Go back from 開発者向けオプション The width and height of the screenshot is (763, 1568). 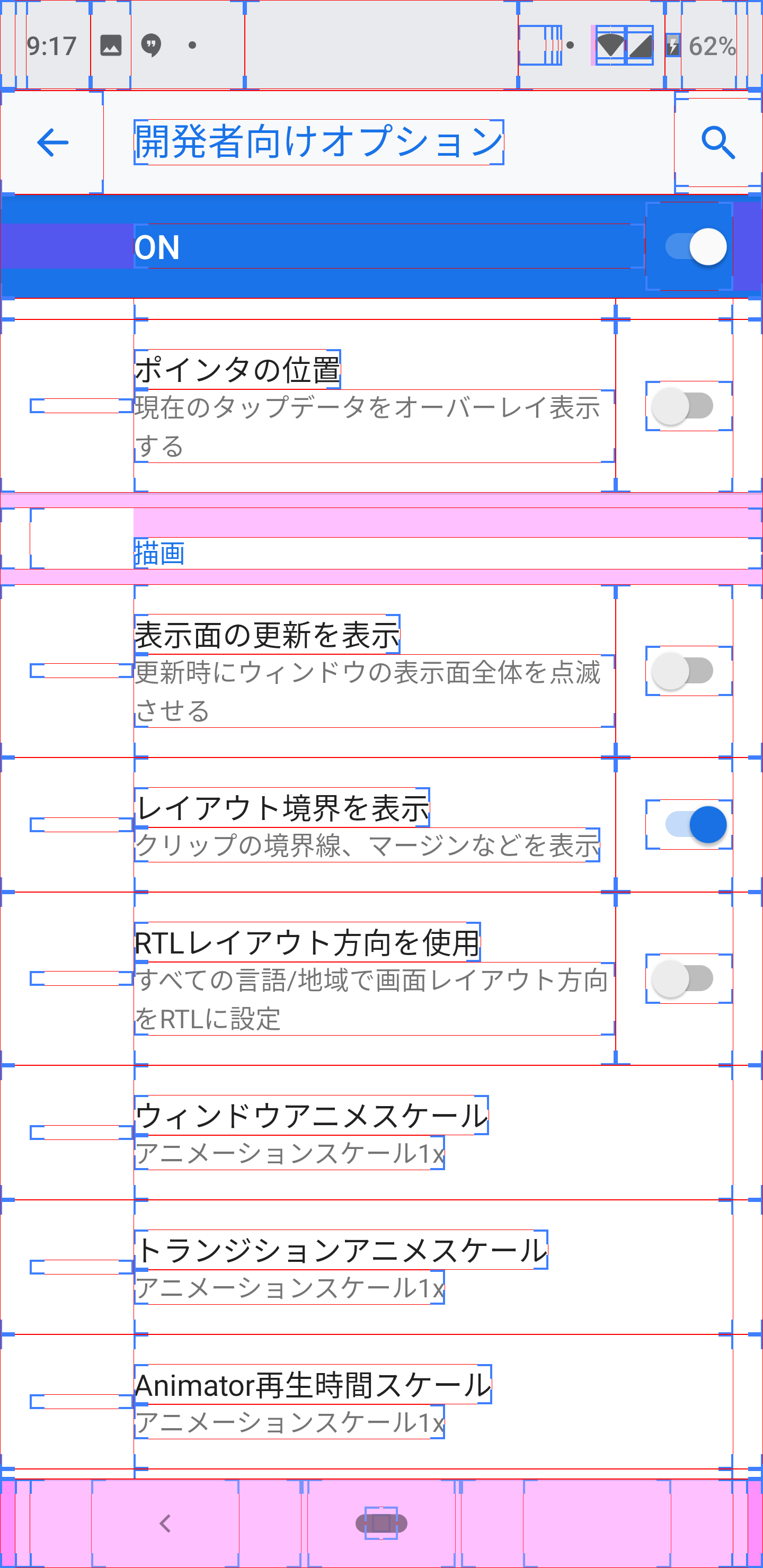[x=52, y=142]
